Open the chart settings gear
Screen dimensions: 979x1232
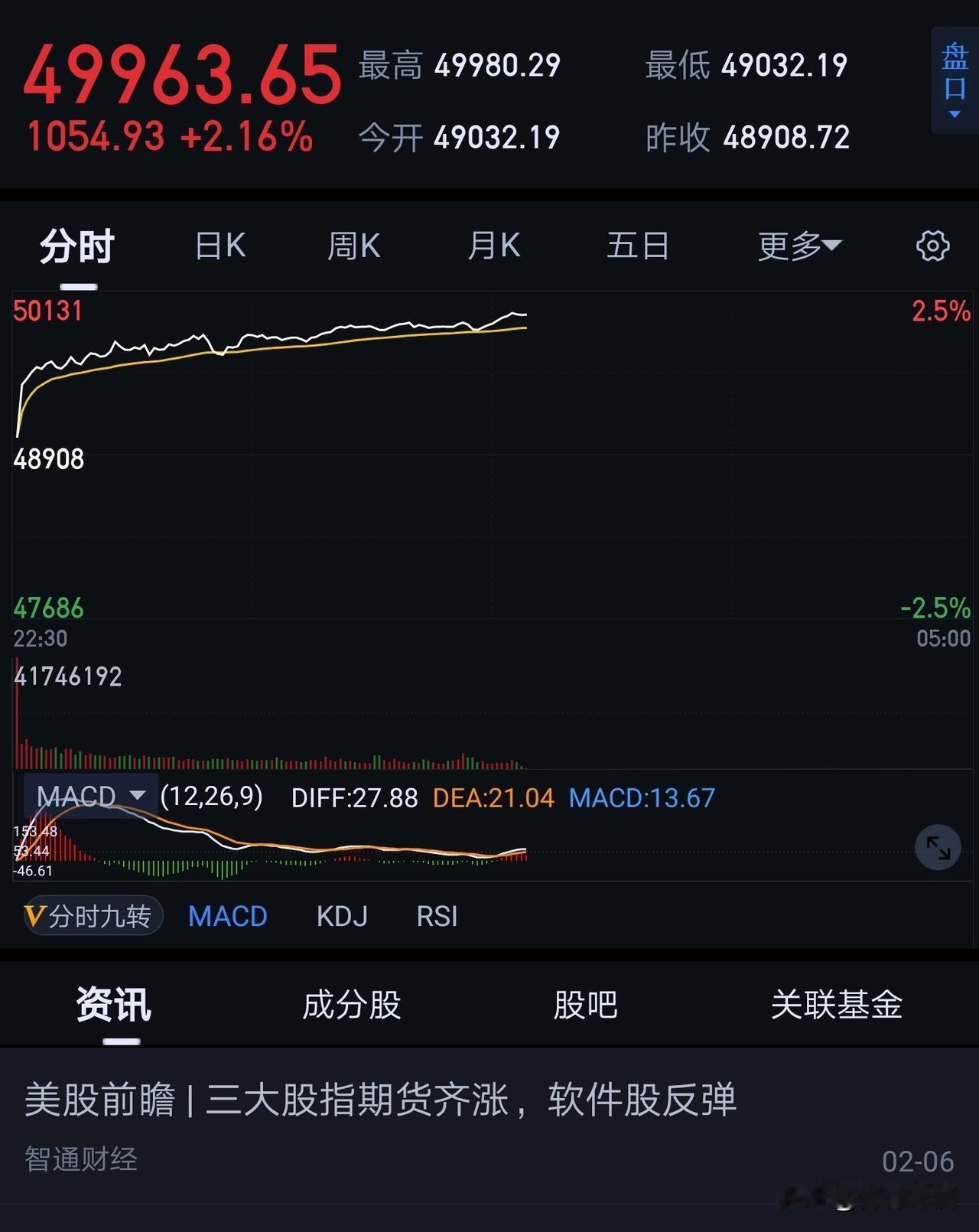point(932,245)
